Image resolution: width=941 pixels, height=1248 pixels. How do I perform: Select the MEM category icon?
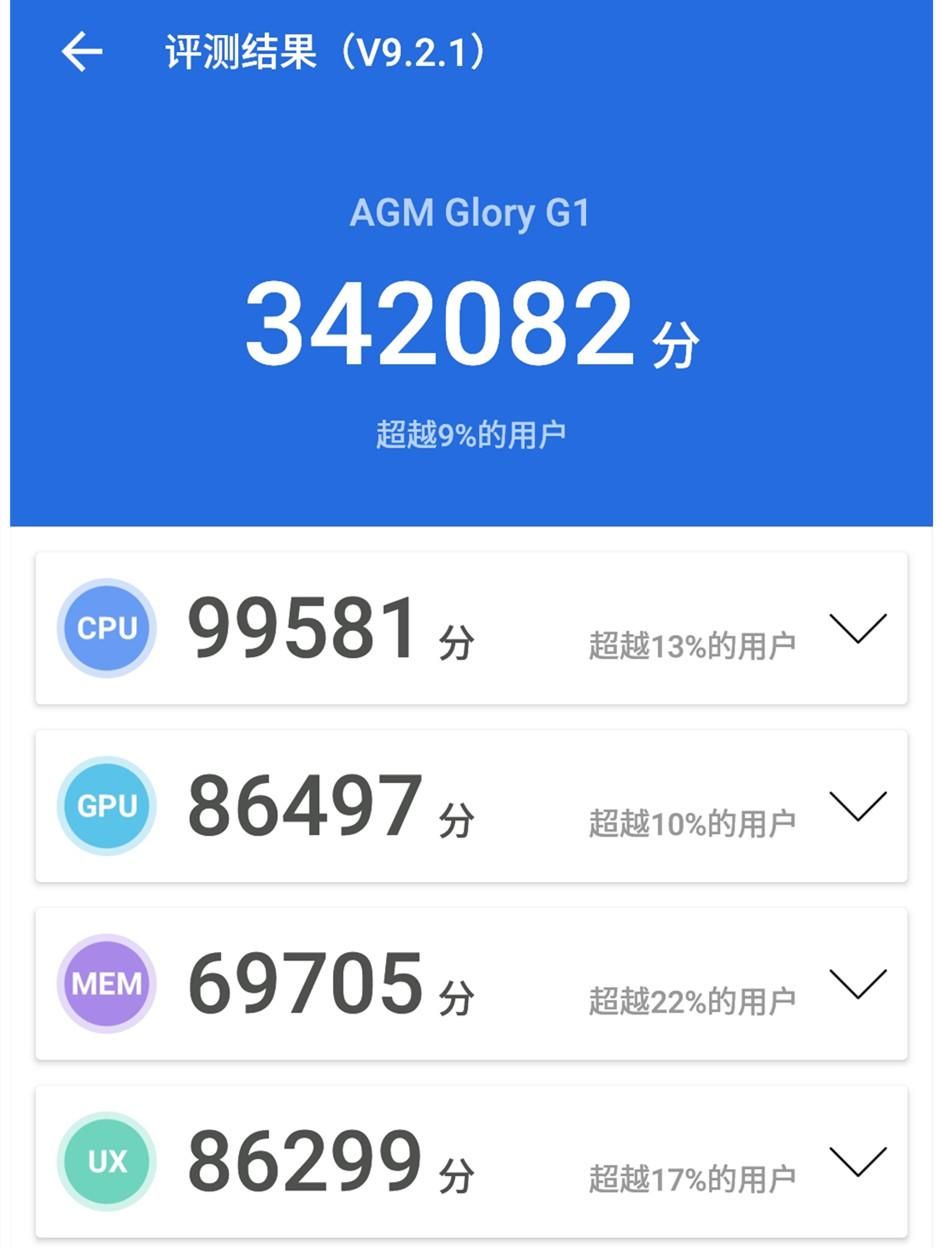[106, 984]
